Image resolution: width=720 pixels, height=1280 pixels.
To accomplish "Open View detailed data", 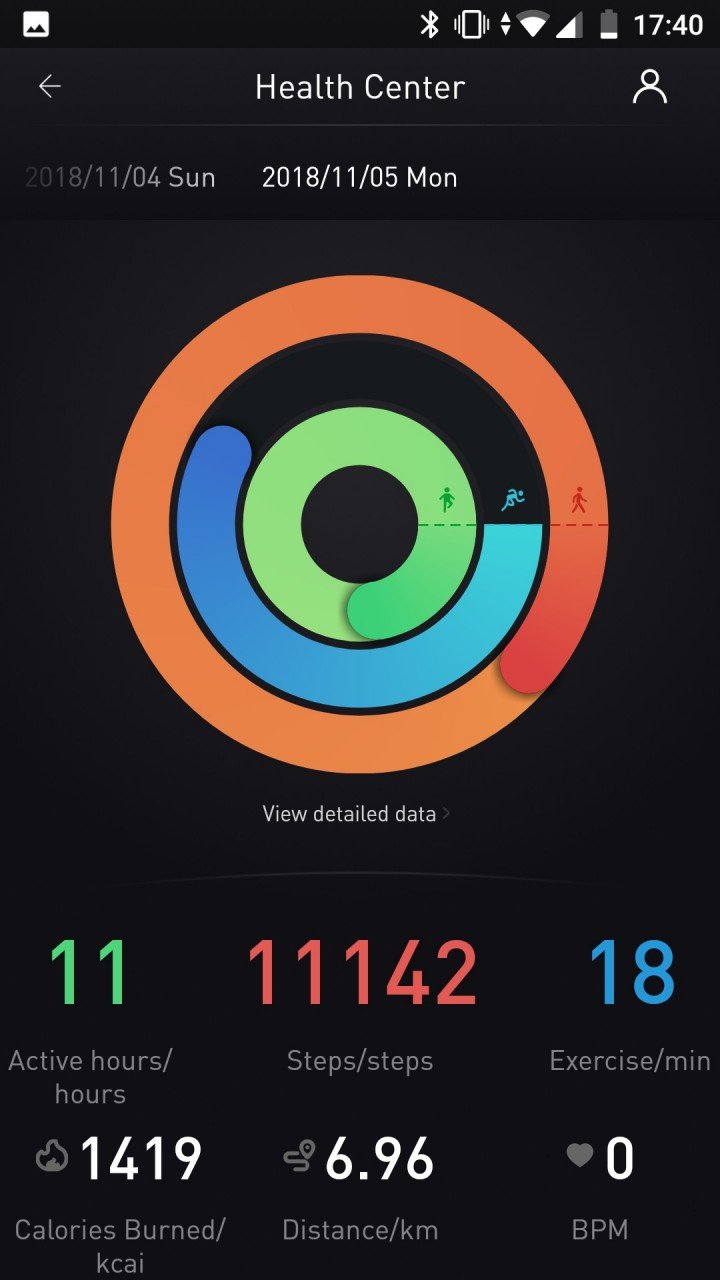I will tap(356, 814).
